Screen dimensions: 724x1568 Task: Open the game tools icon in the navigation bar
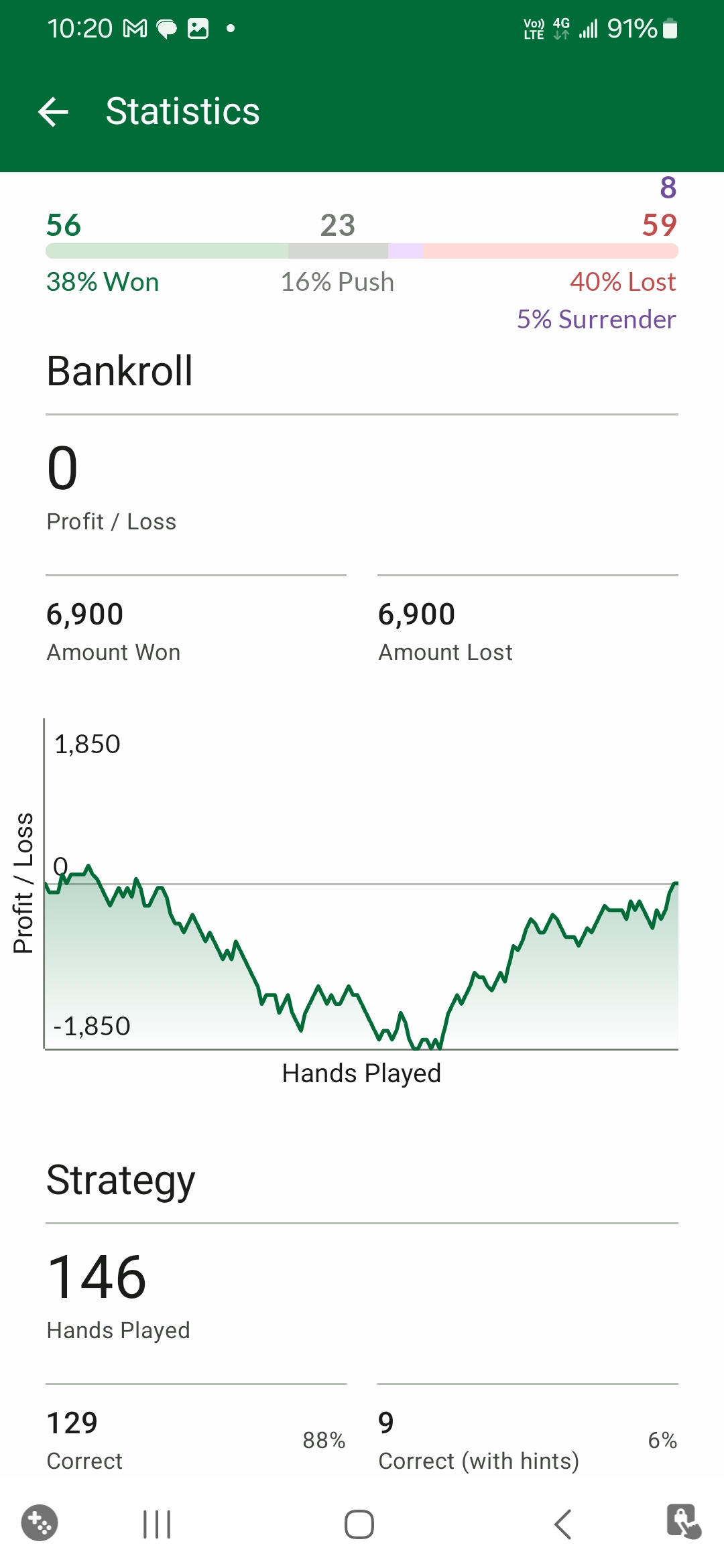[40, 1523]
